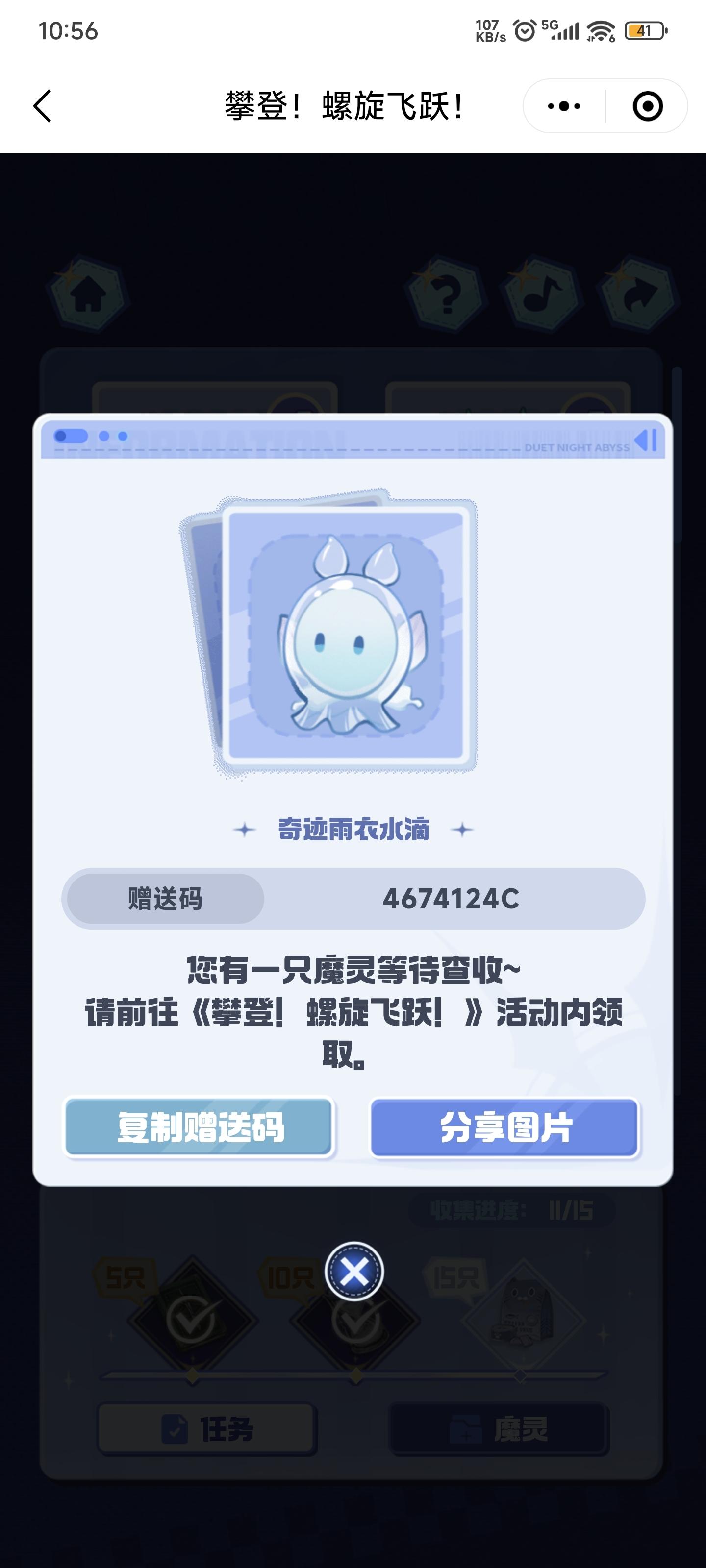Tap 分享图片 to share the image
This screenshot has height=1568, width=706.
pyautogui.click(x=504, y=1127)
